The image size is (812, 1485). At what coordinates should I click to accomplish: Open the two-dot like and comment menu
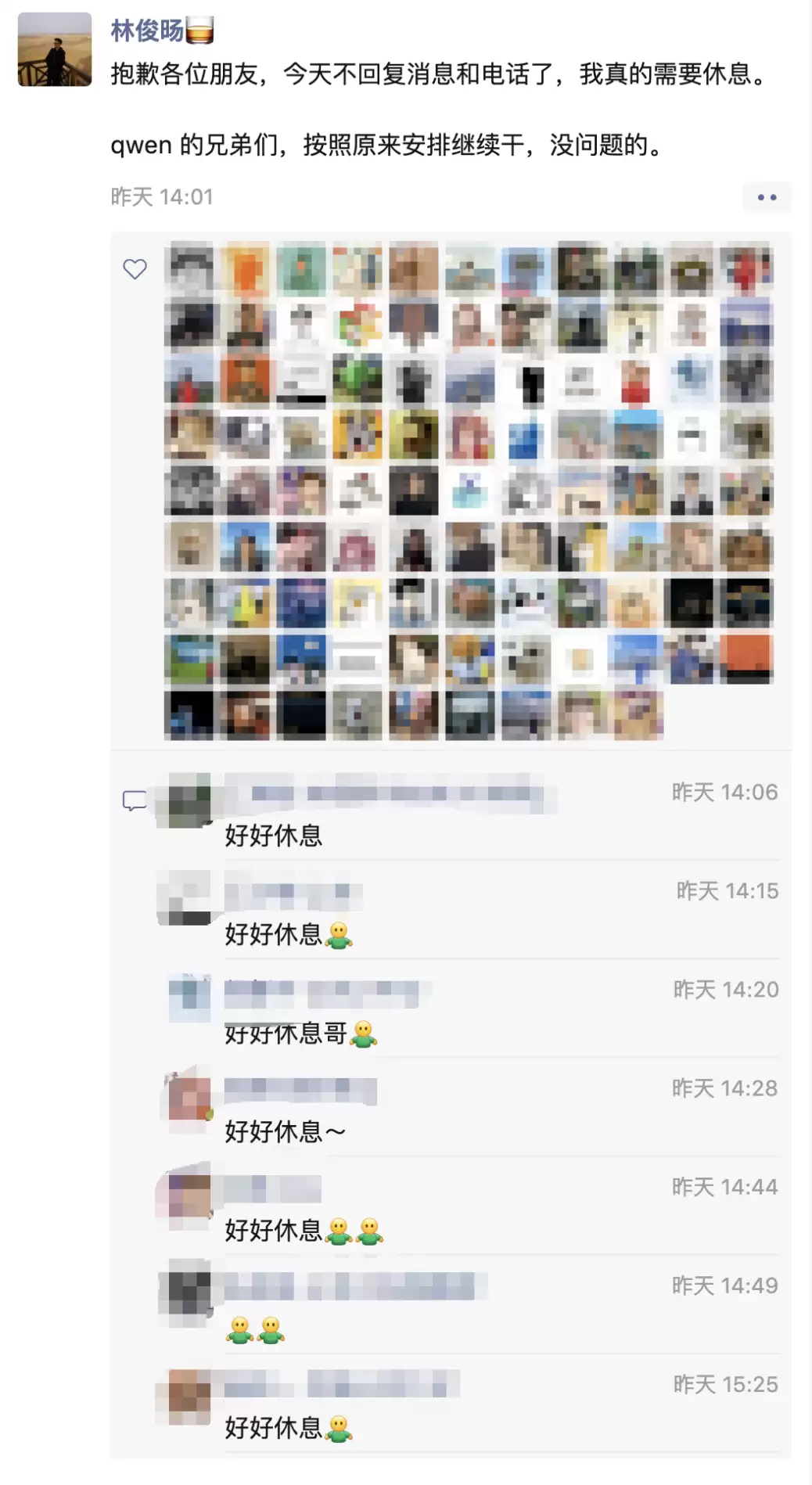(767, 197)
